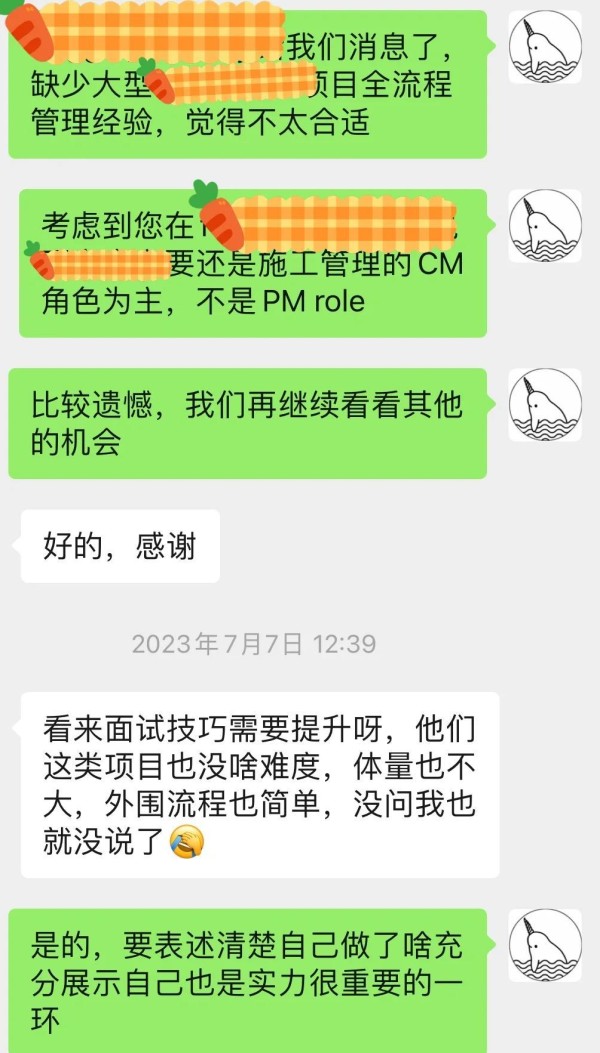Open profile avatar beside '考虑到您在' message
Image resolution: width=600 pixels, height=1053 pixels.
point(545,226)
